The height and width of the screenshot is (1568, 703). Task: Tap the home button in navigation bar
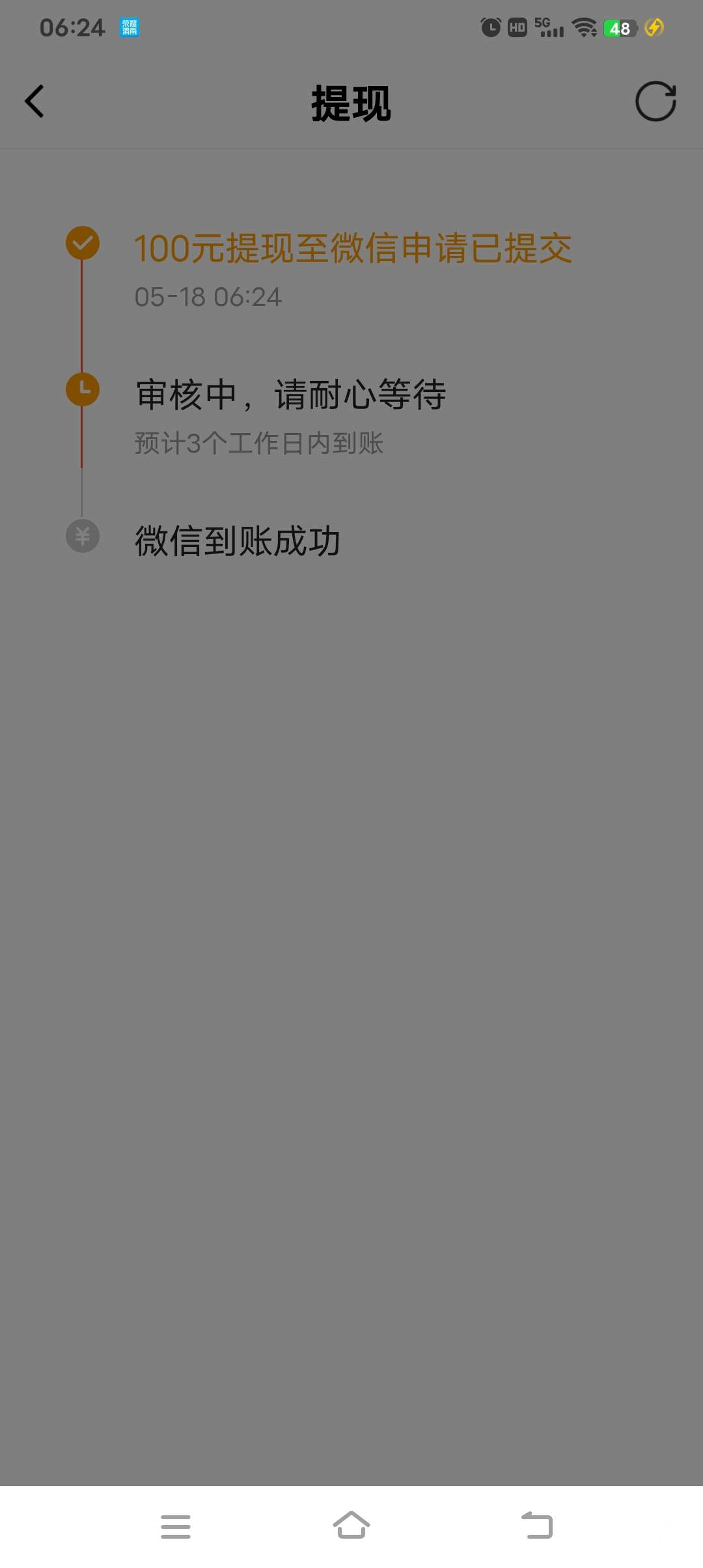(x=351, y=1525)
